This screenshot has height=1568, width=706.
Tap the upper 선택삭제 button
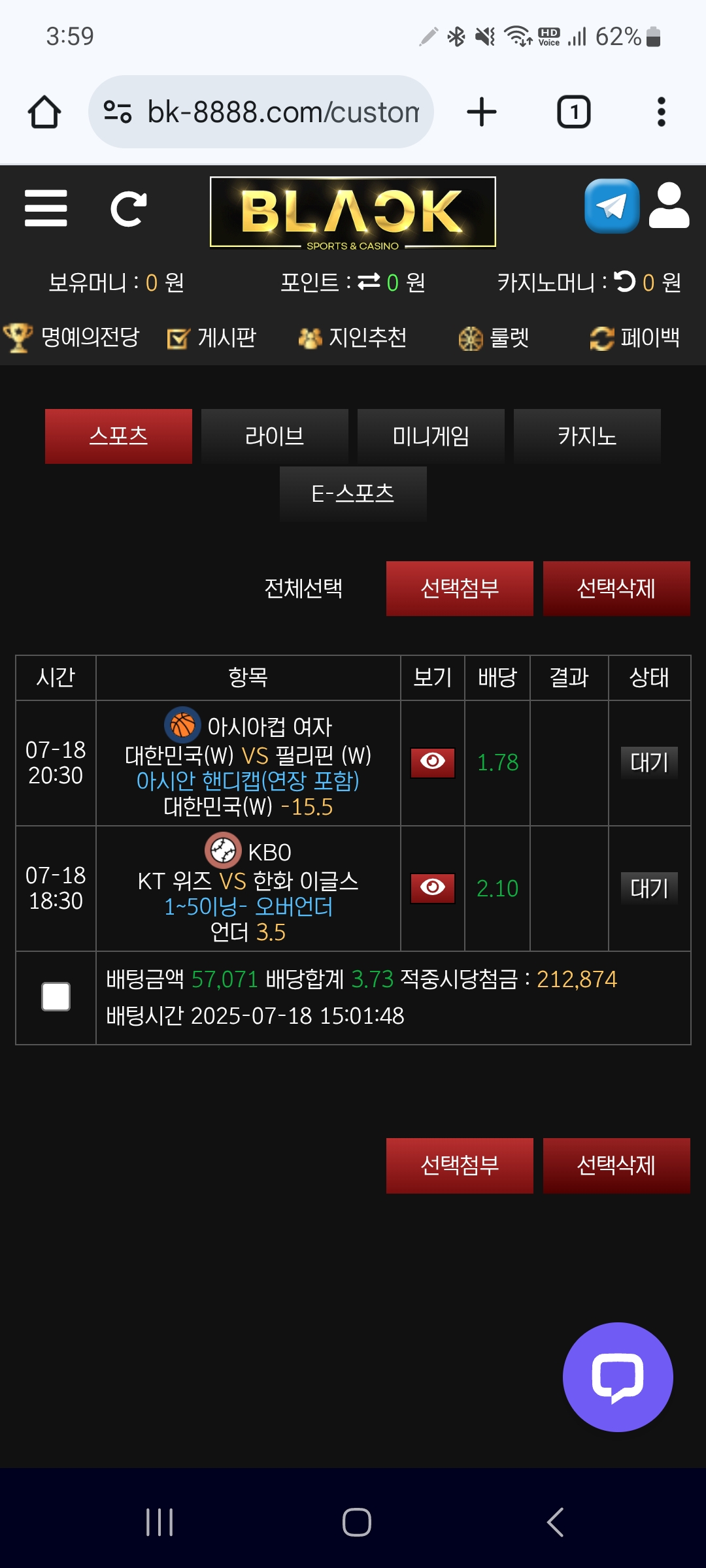pos(616,589)
